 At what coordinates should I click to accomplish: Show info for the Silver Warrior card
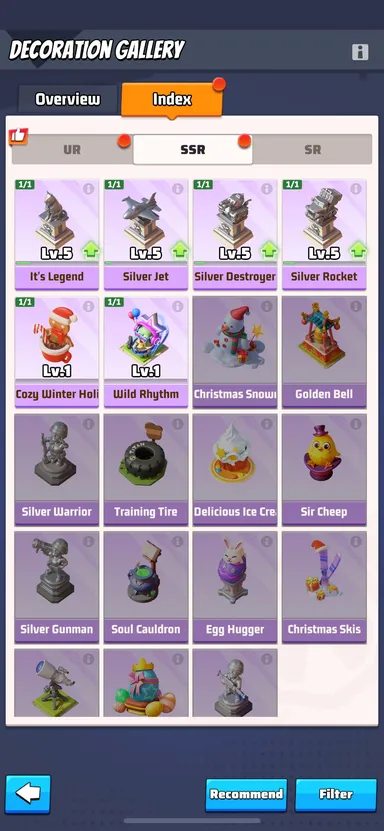coord(88,424)
